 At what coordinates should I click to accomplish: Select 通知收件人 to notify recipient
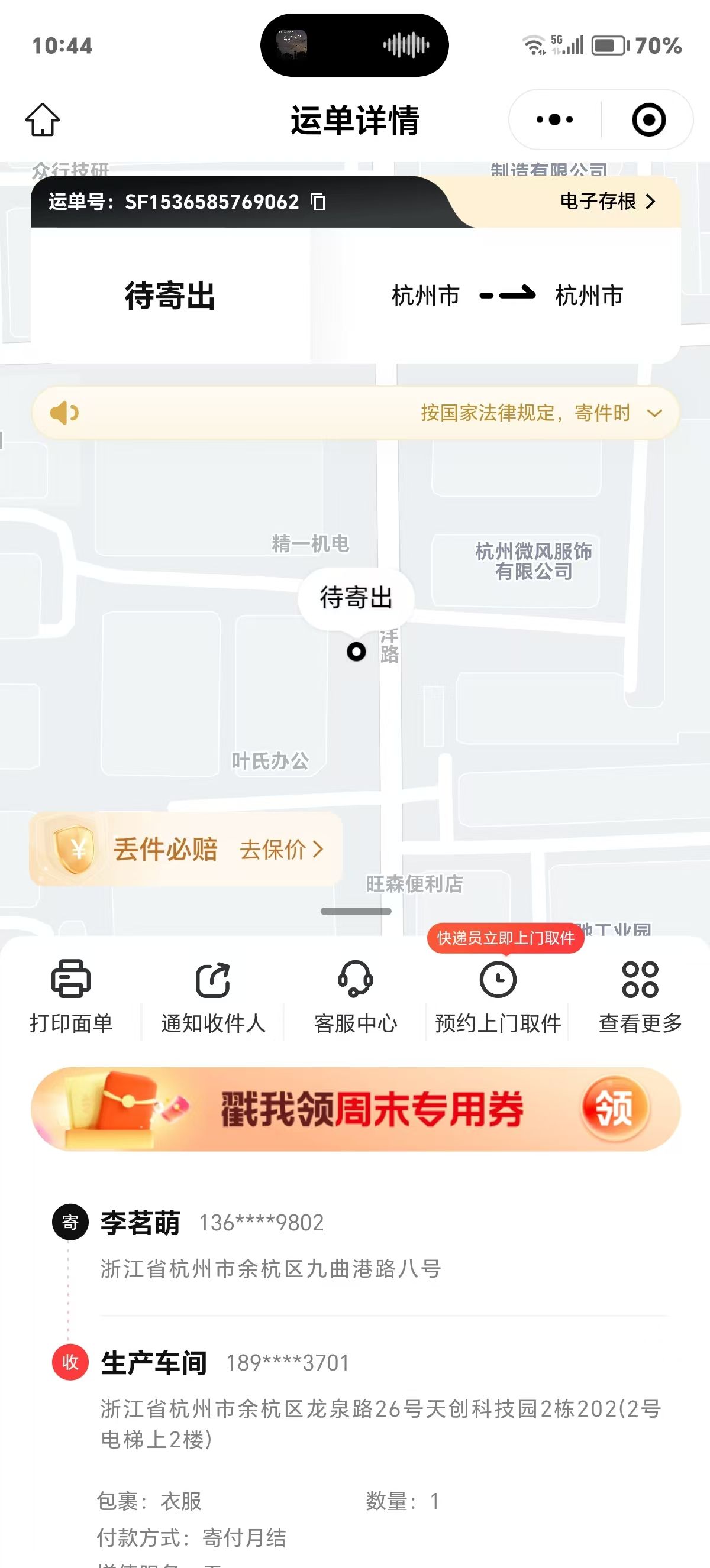click(213, 996)
